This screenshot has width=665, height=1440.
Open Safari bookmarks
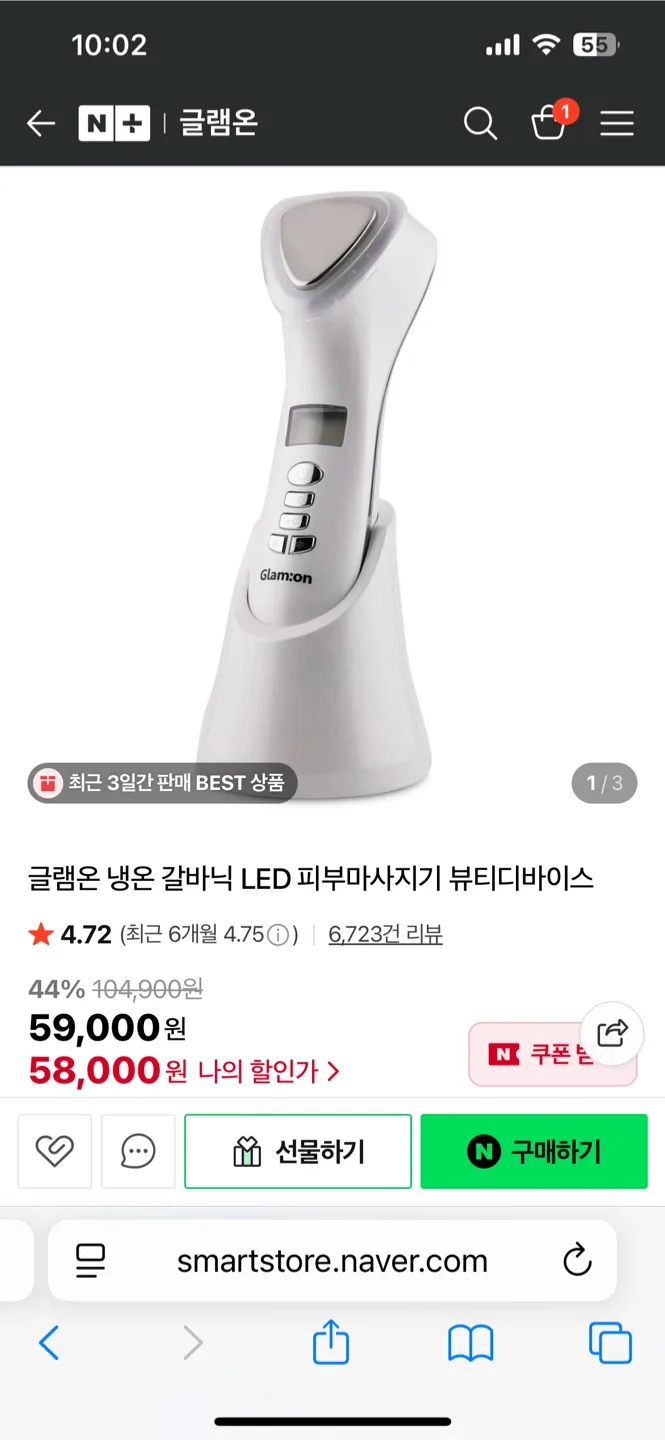(470, 1343)
